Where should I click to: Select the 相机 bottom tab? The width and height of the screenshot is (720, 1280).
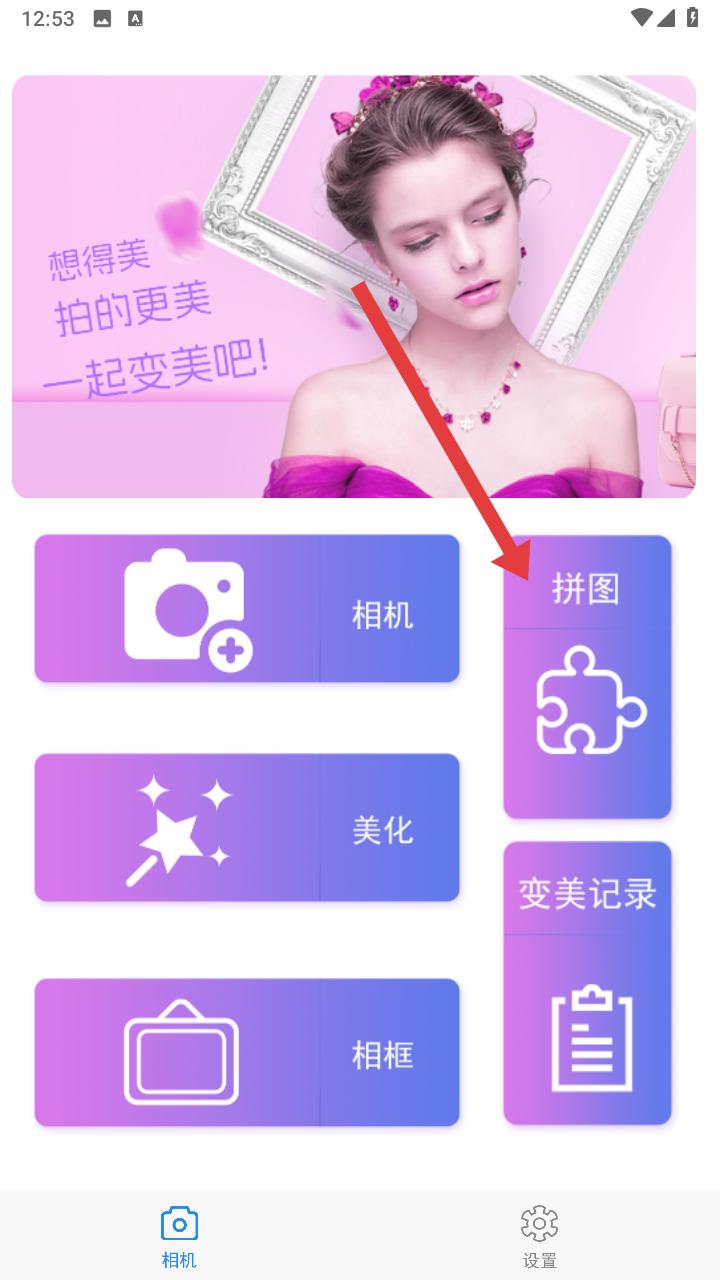click(179, 1236)
